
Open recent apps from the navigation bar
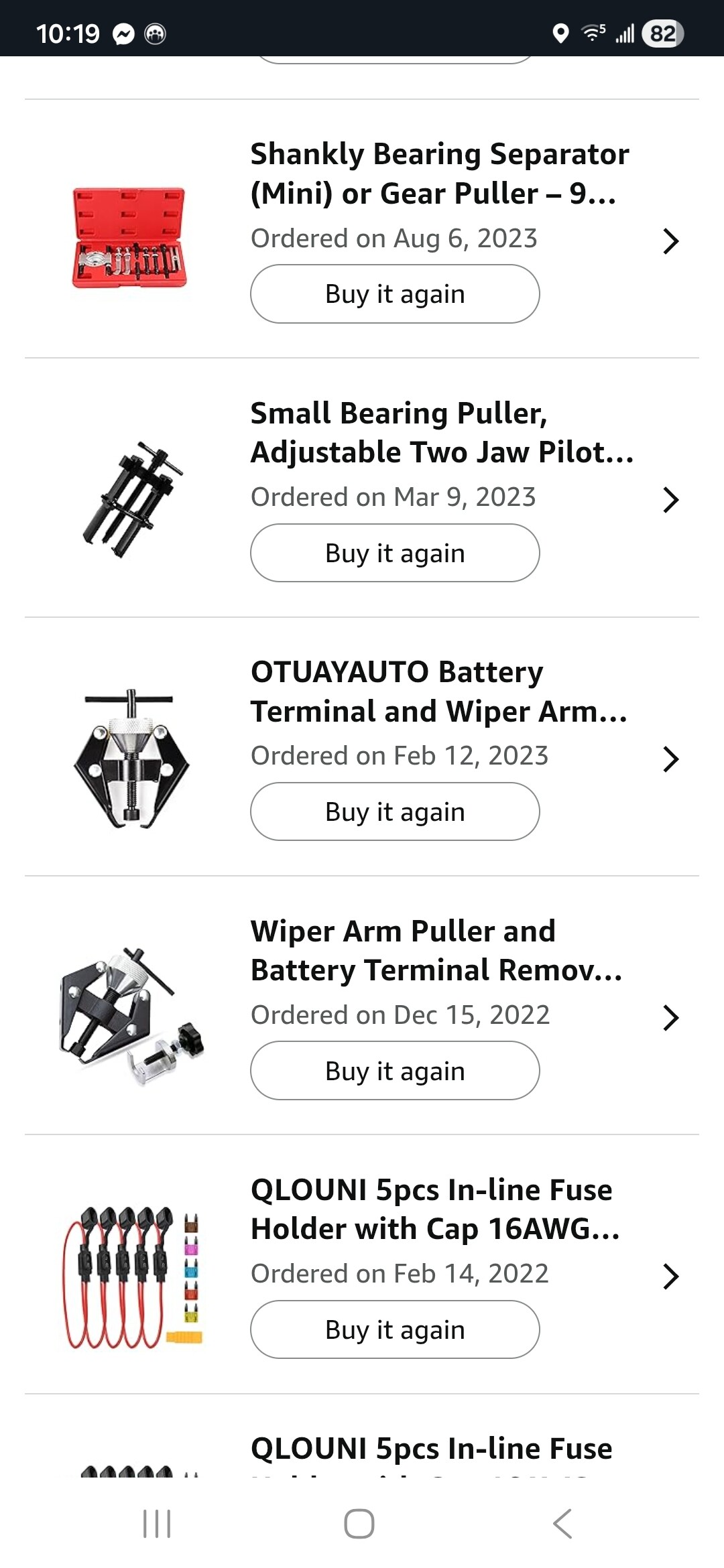point(158,1524)
